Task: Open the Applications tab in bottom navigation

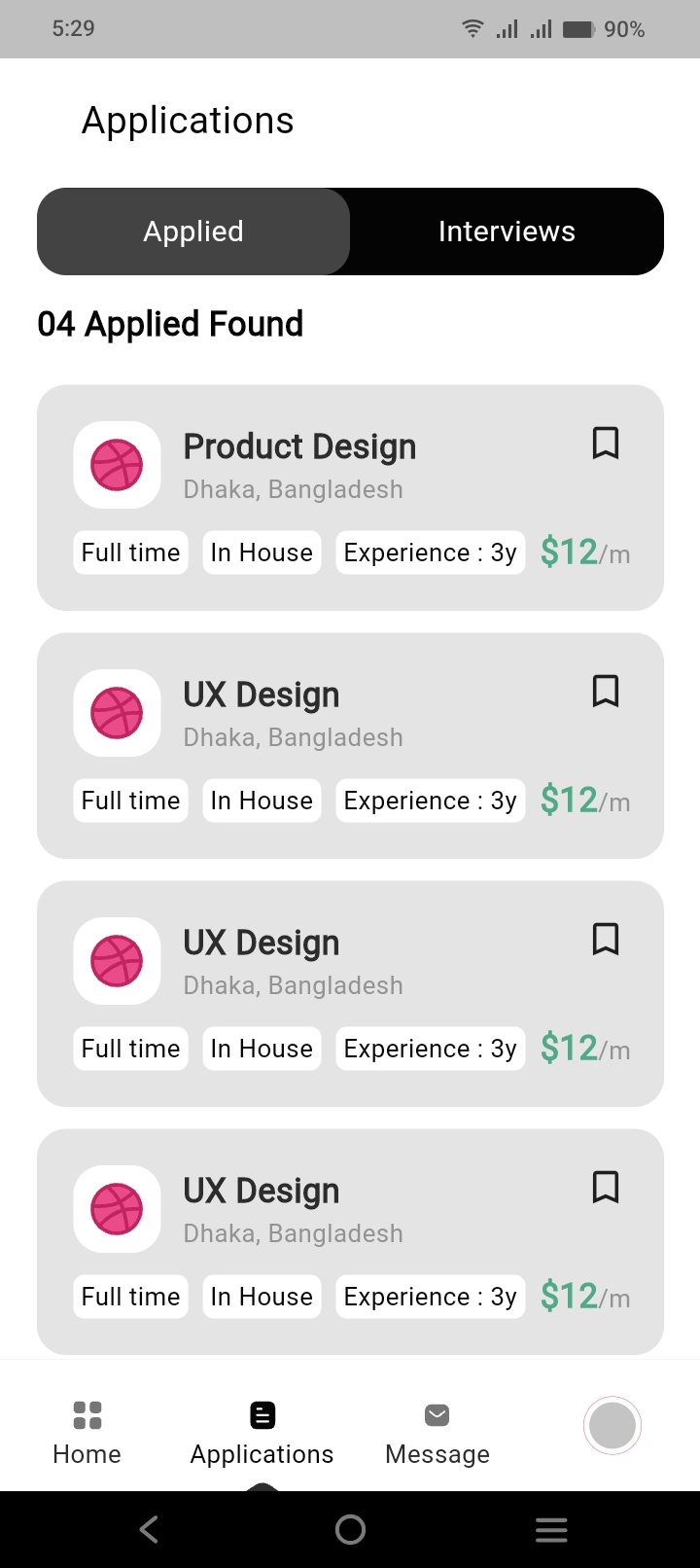Action: click(262, 1432)
